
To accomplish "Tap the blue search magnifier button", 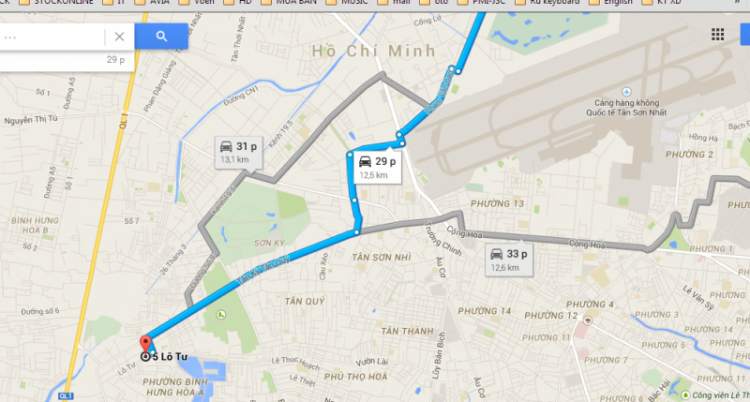I will [x=163, y=38].
